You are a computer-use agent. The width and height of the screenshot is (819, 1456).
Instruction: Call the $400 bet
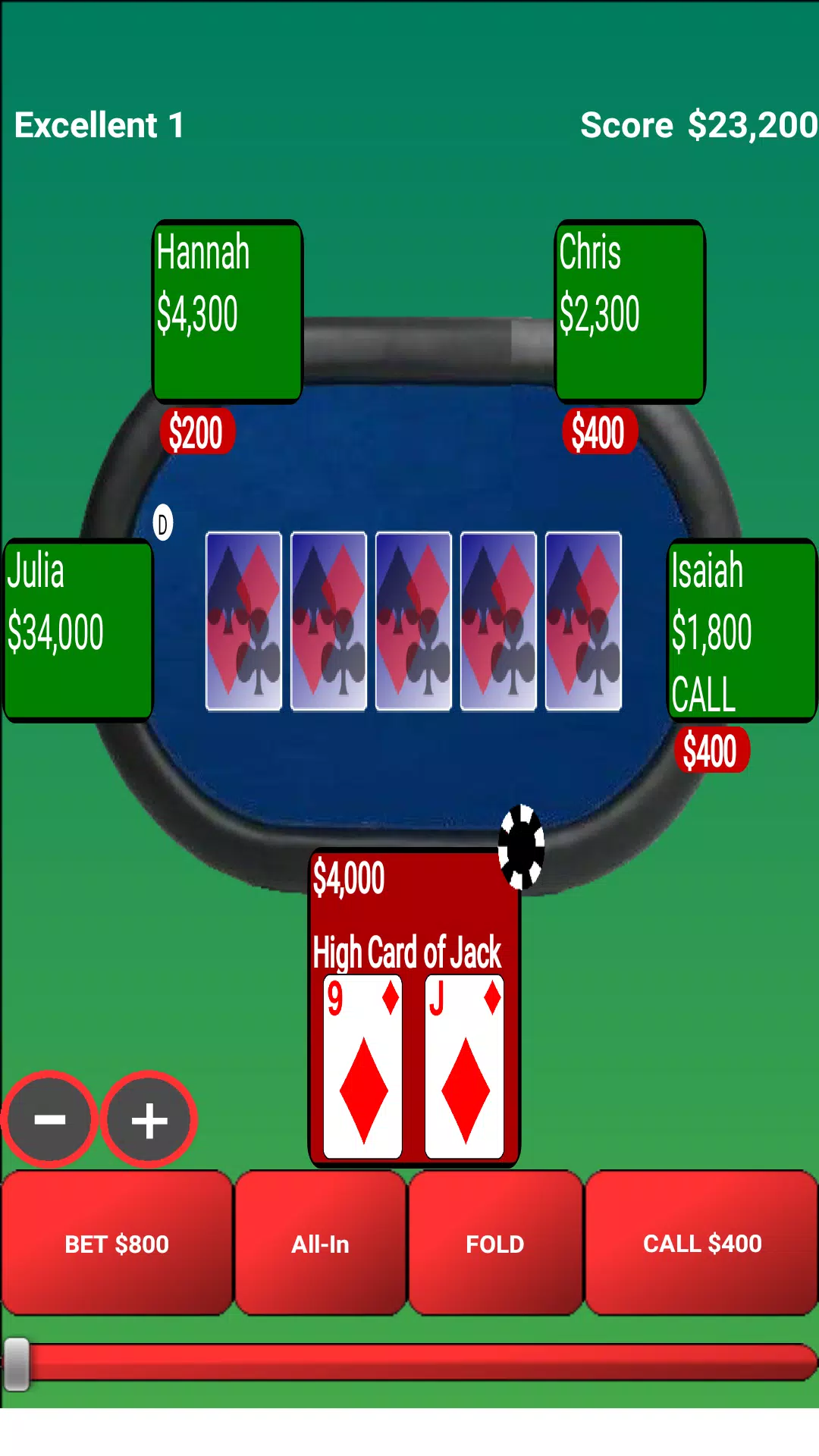pyautogui.click(x=701, y=1244)
